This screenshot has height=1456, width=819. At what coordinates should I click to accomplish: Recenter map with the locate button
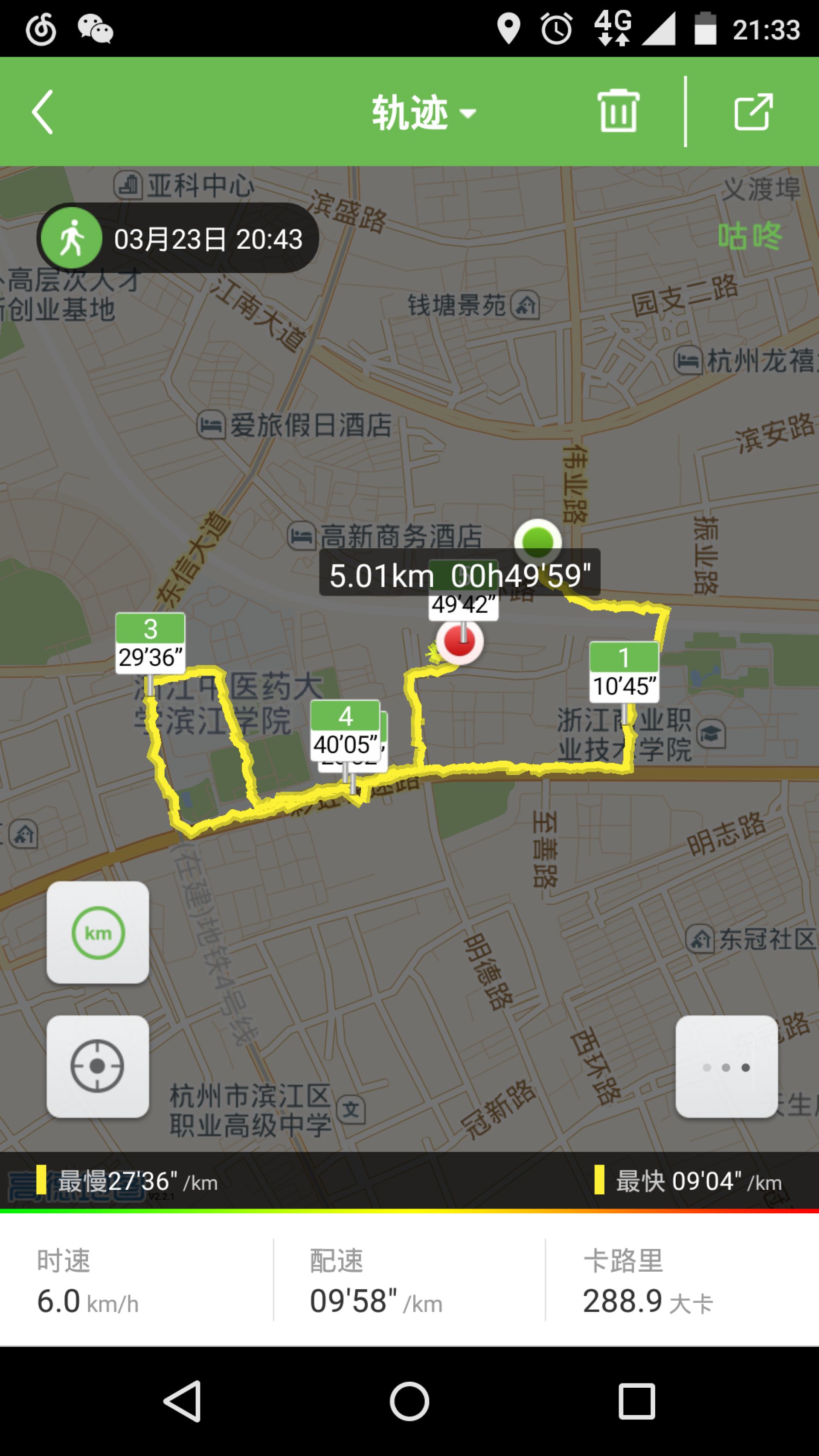[x=98, y=1066]
